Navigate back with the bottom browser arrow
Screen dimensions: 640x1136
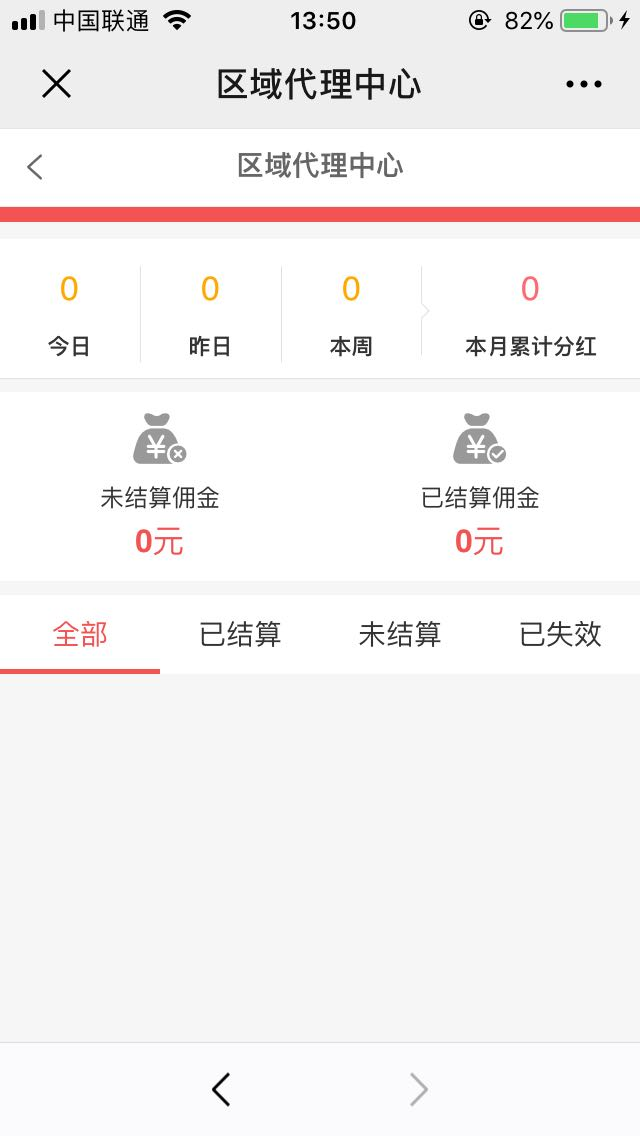[221, 1089]
